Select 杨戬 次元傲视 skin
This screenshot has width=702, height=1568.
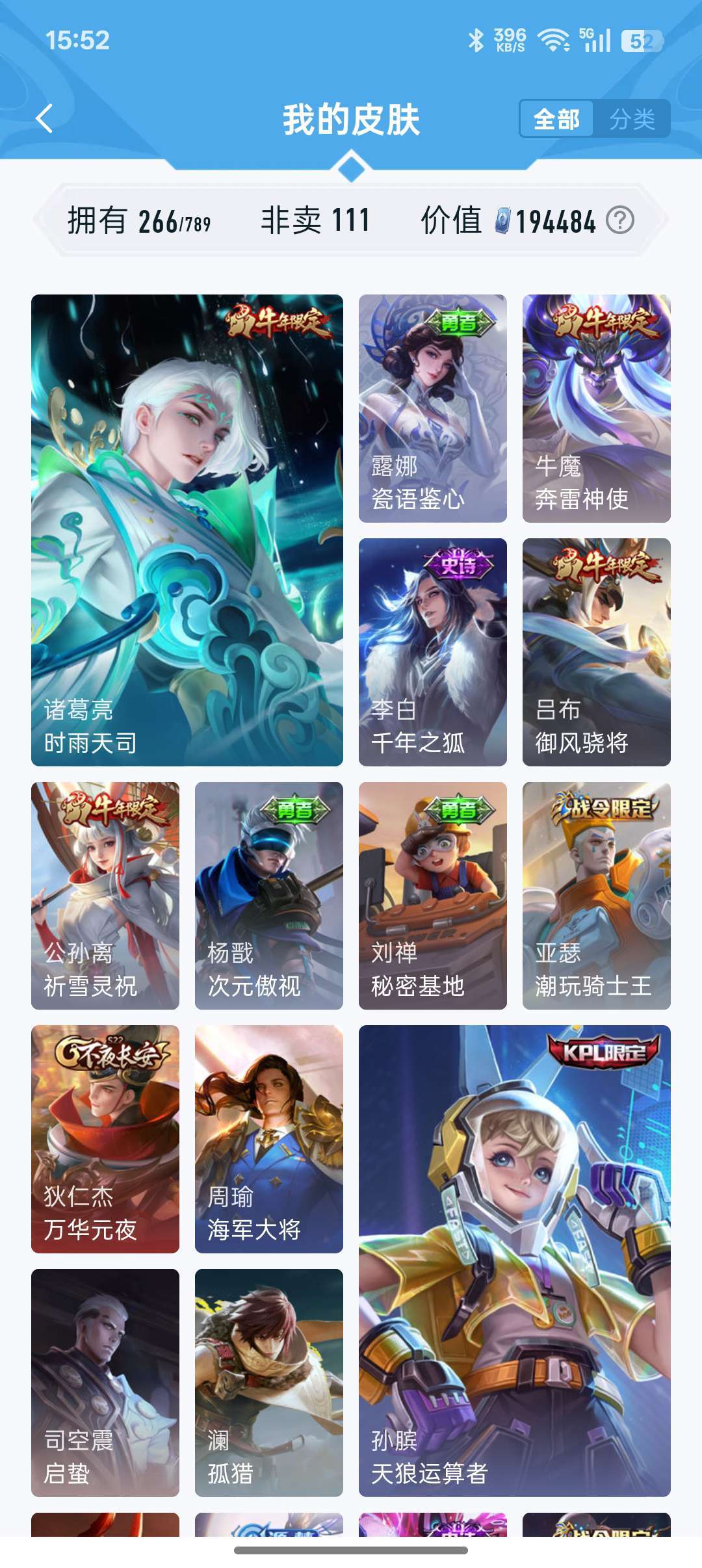tap(269, 896)
